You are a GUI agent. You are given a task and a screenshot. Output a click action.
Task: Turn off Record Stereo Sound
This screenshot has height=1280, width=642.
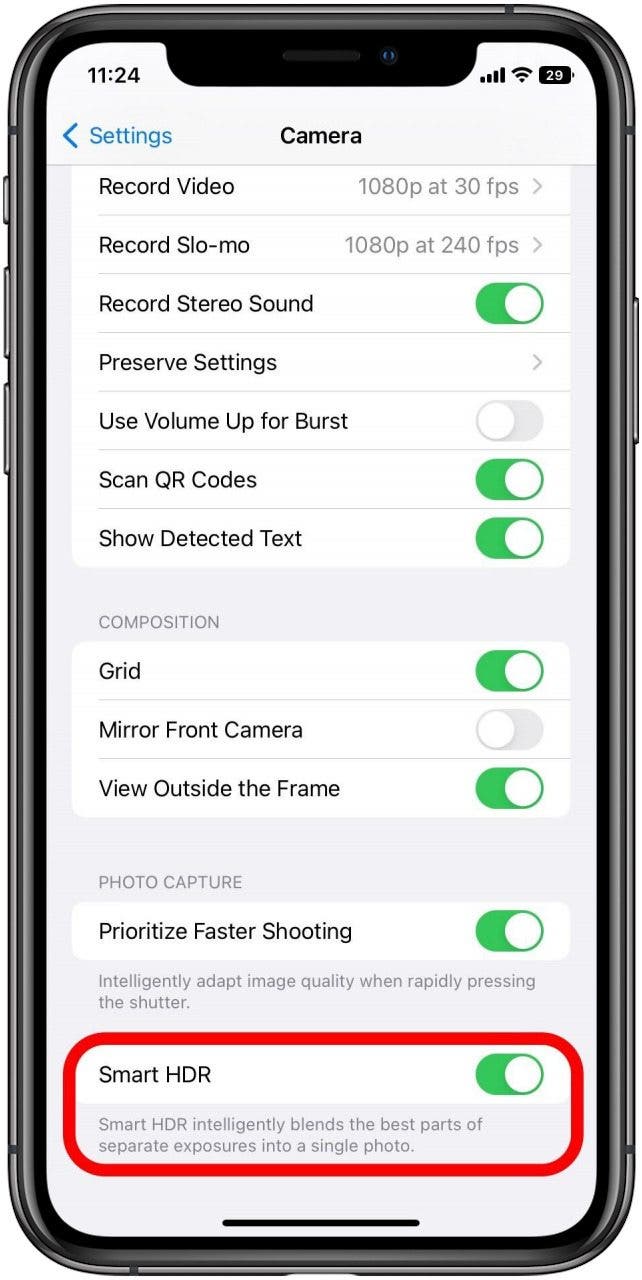[509, 304]
